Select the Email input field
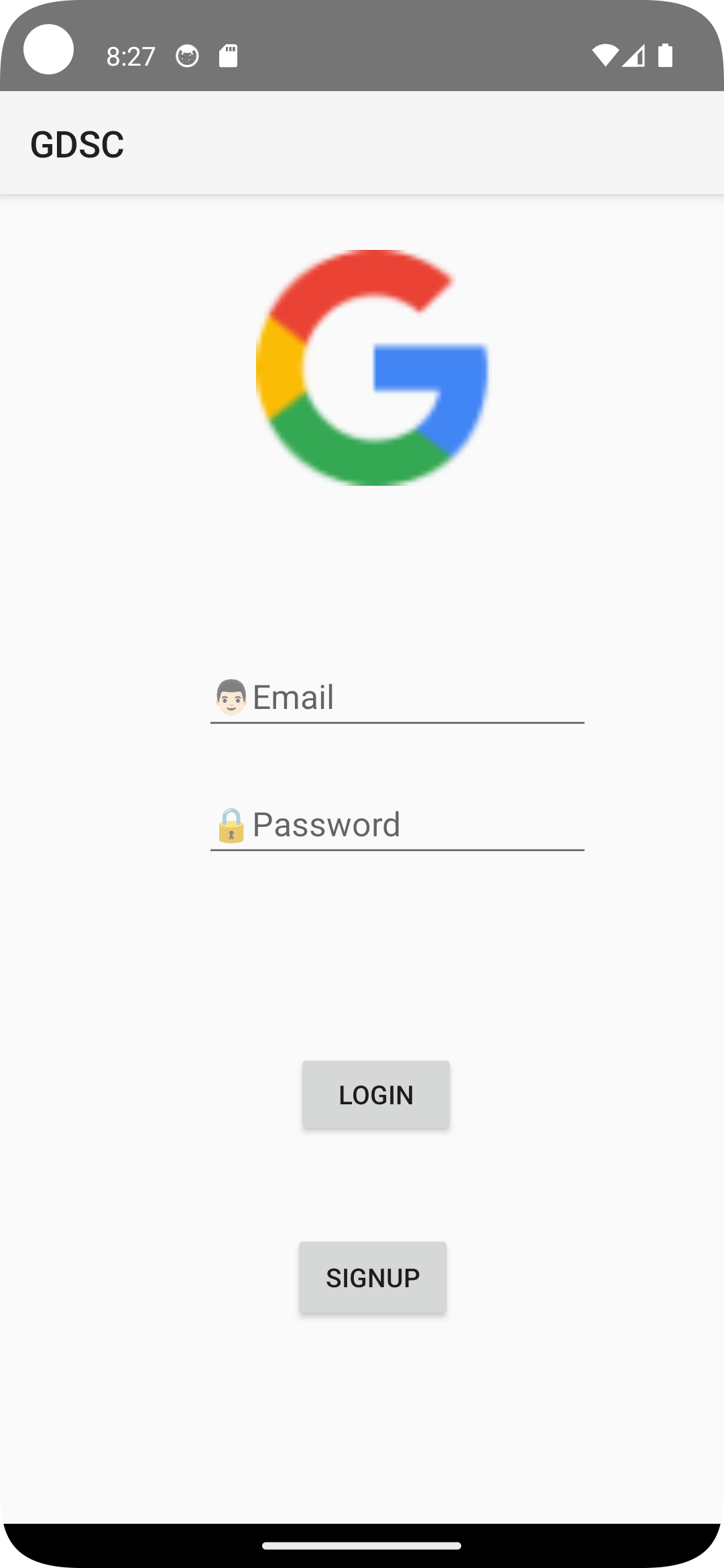The width and height of the screenshot is (724, 1568). click(398, 697)
